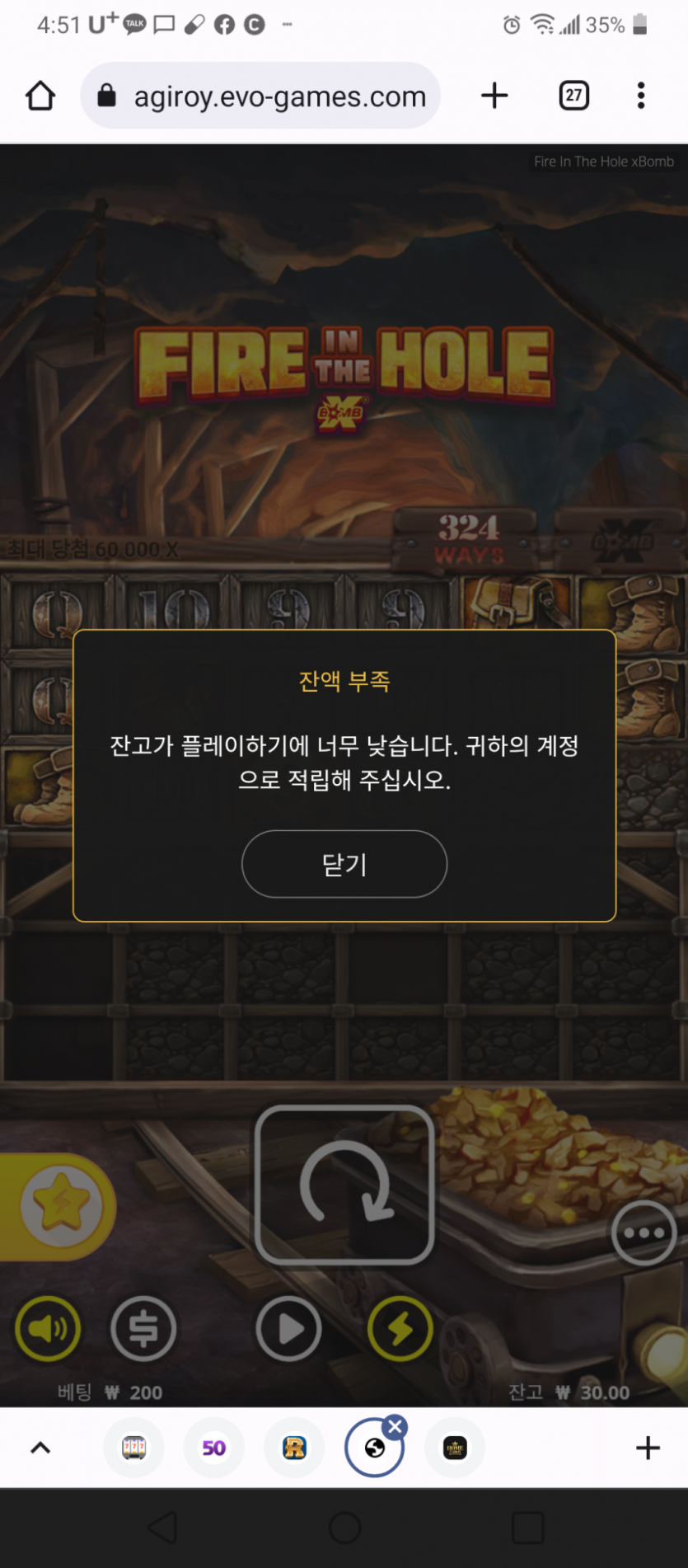Go back with system navigation button

[162, 1528]
